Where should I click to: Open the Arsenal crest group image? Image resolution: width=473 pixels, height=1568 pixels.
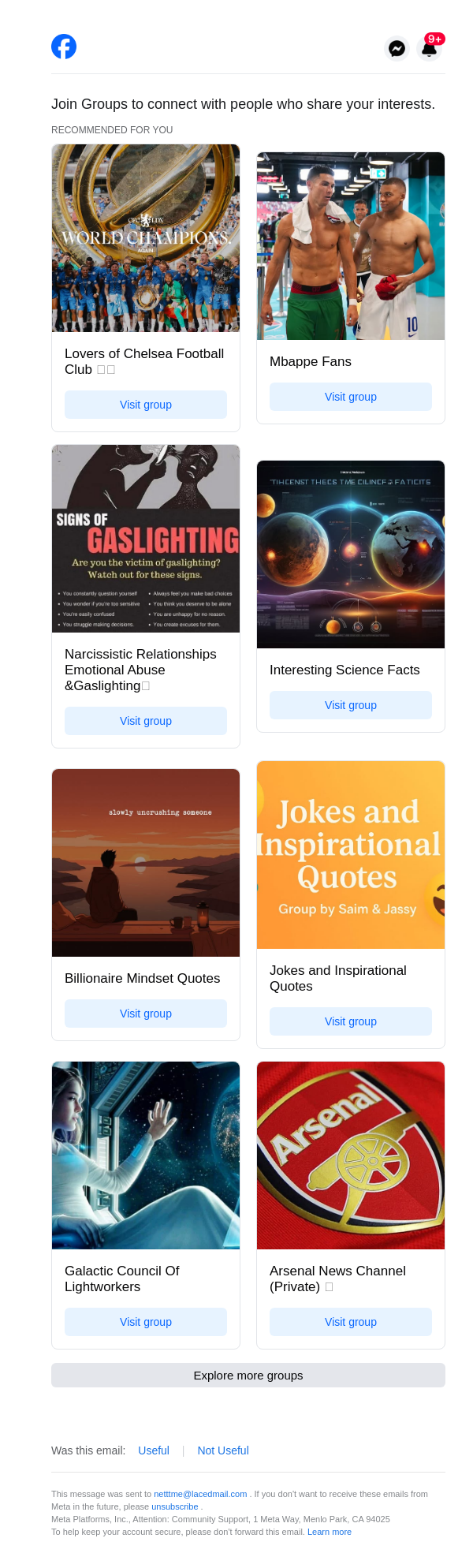coord(351,1155)
